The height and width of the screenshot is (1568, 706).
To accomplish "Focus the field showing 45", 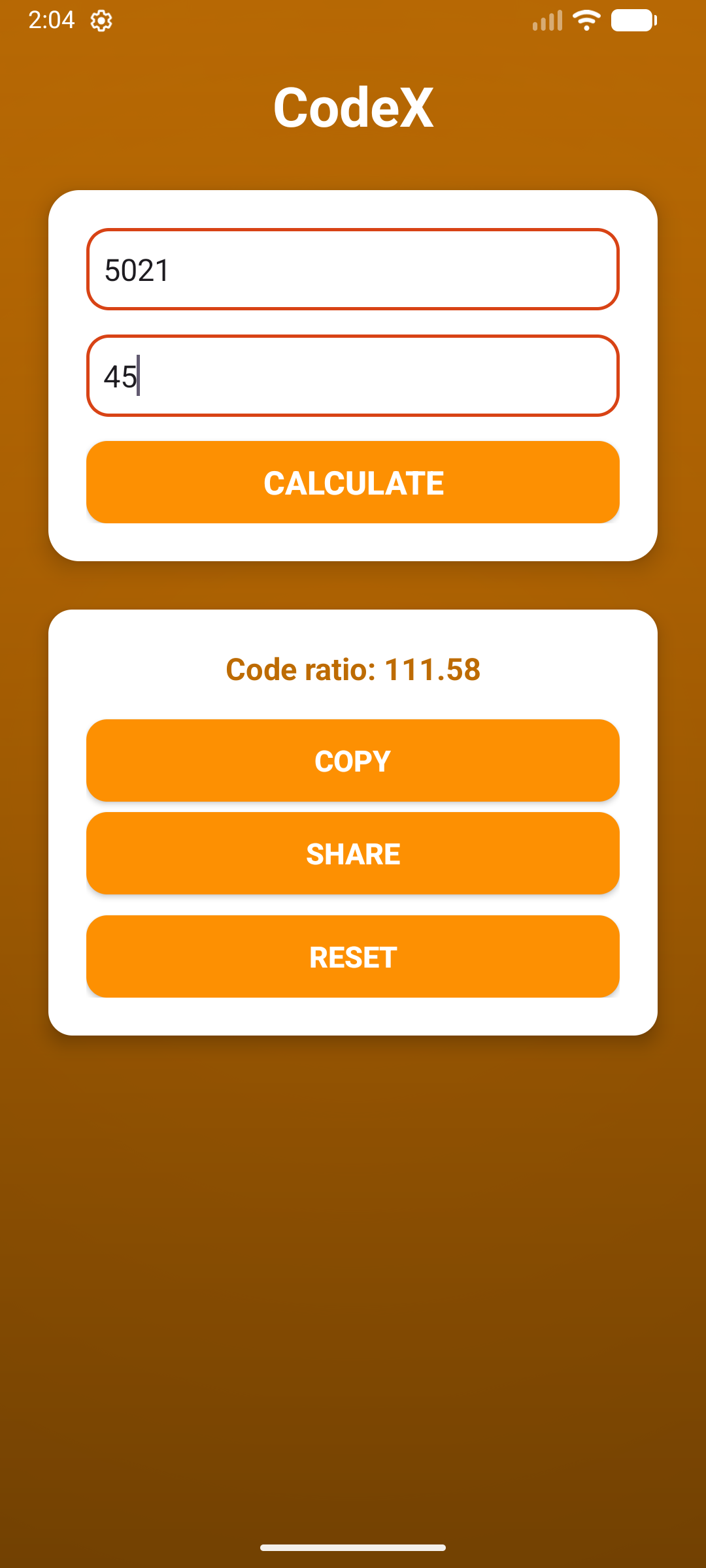I will click(353, 376).
